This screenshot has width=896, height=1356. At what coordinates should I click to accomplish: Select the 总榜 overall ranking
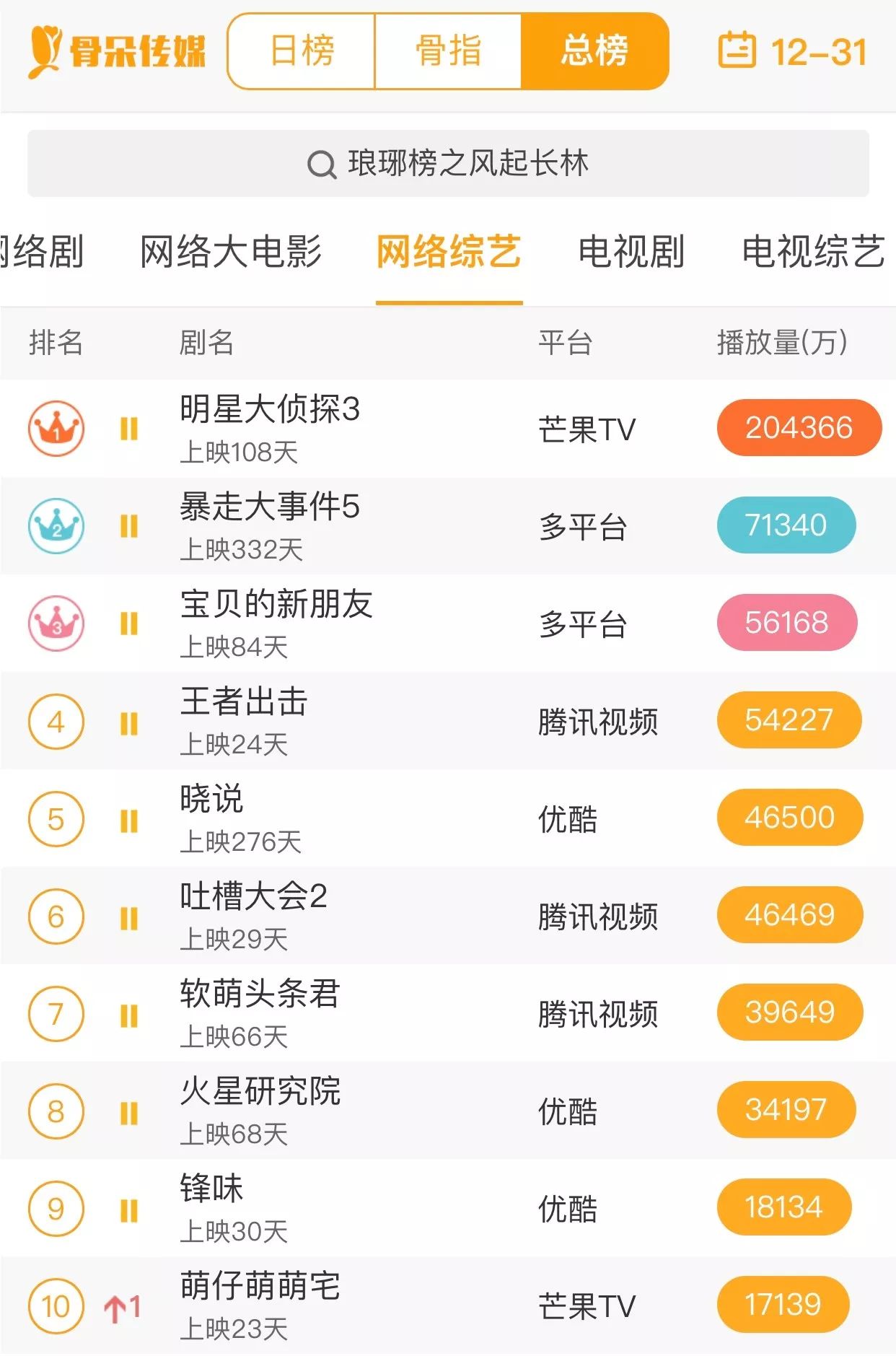point(594,52)
